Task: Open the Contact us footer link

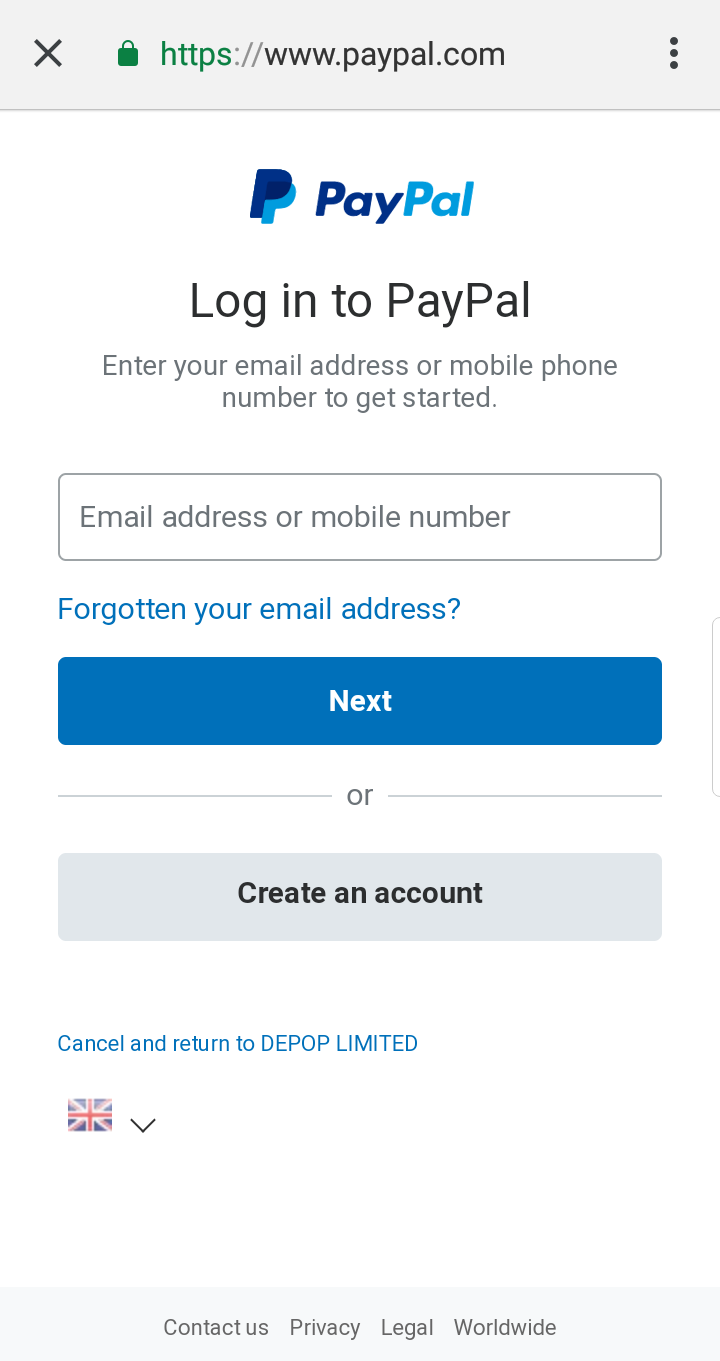Action: point(216,1328)
